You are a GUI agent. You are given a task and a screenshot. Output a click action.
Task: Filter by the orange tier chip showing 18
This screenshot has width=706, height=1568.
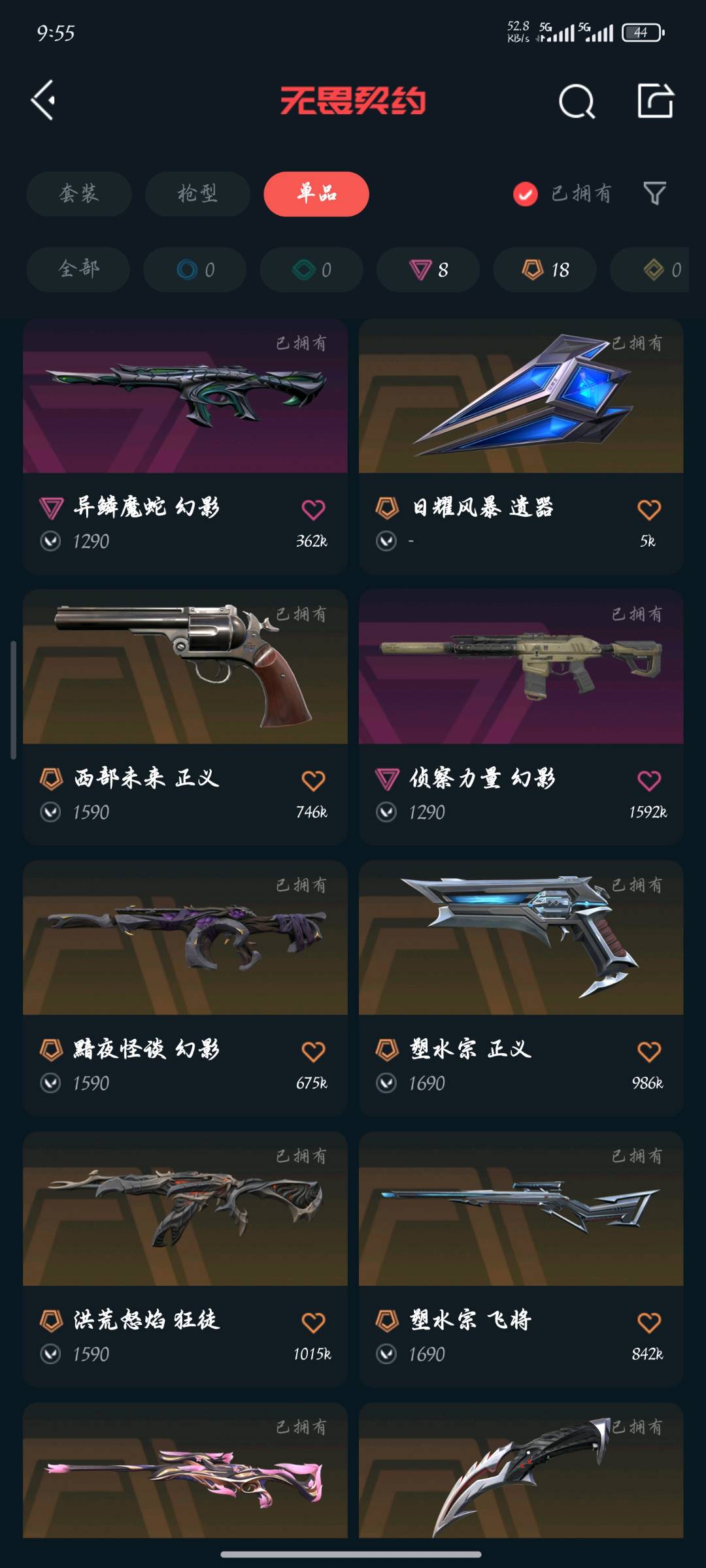click(x=545, y=269)
